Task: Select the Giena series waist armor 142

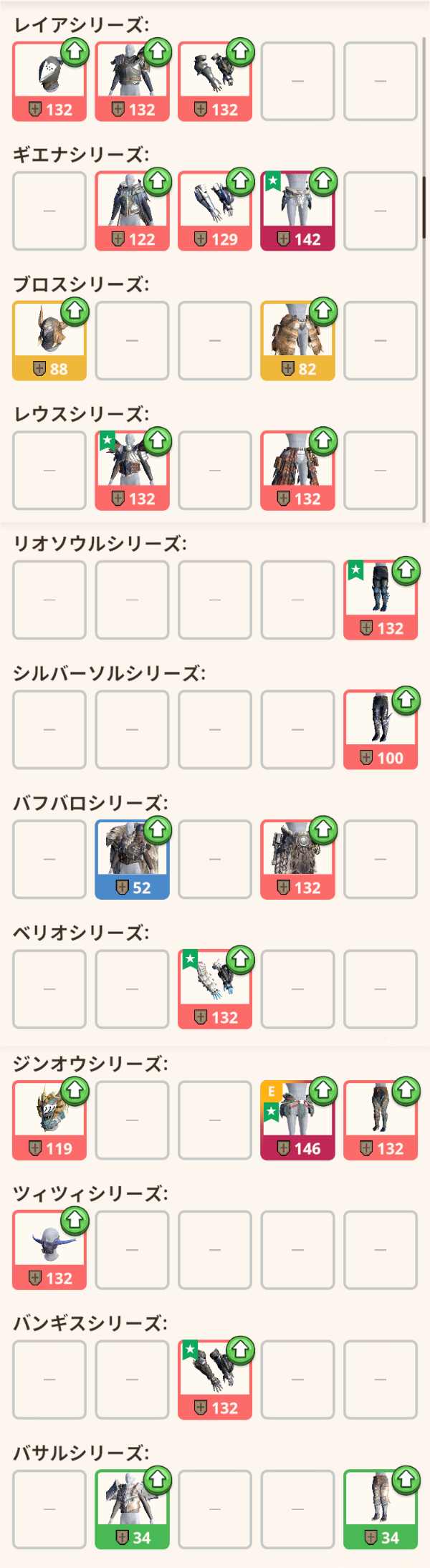Action: (x=297, y=211)
